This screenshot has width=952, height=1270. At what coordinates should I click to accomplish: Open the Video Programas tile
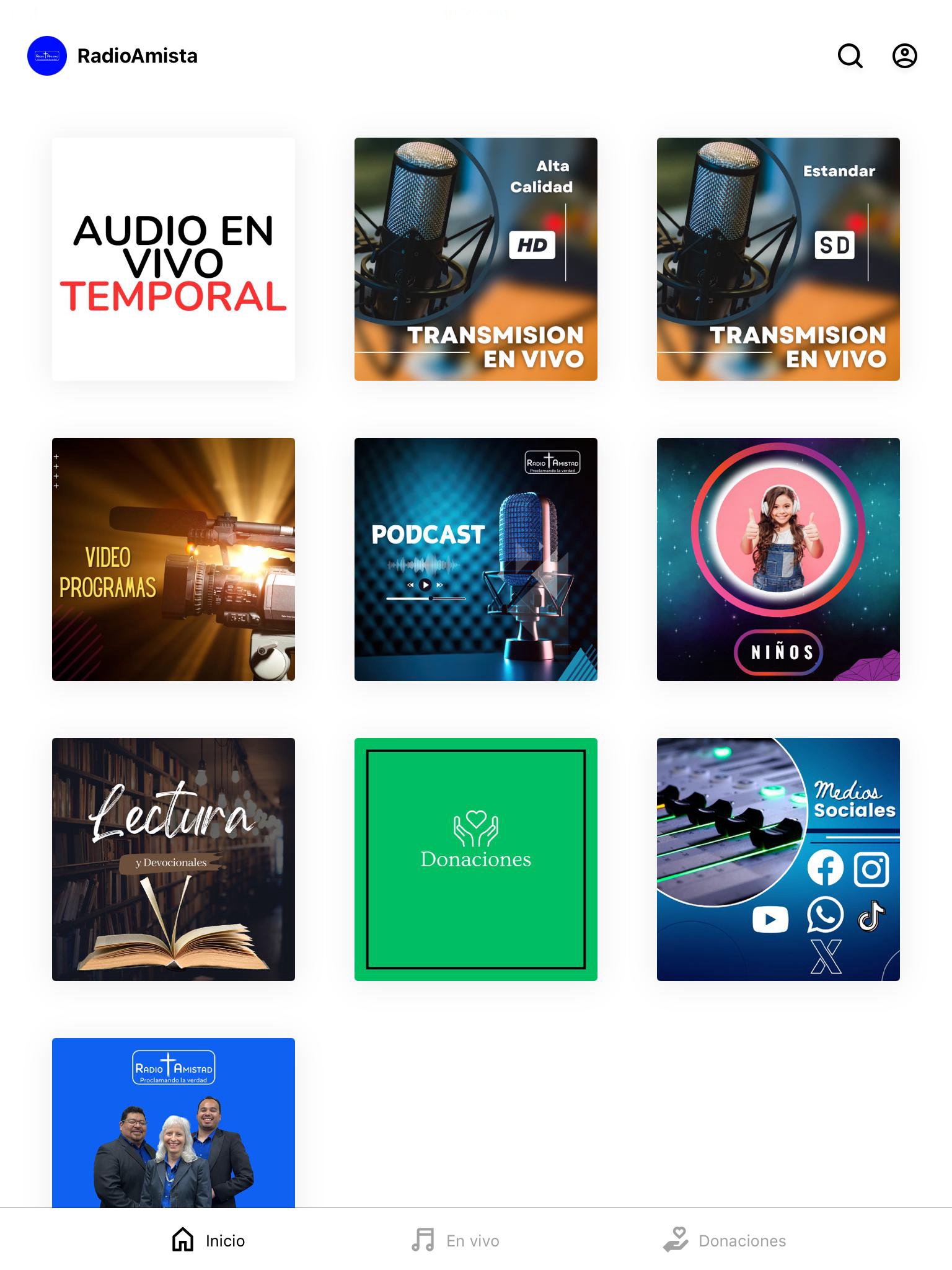pos(174,559)
